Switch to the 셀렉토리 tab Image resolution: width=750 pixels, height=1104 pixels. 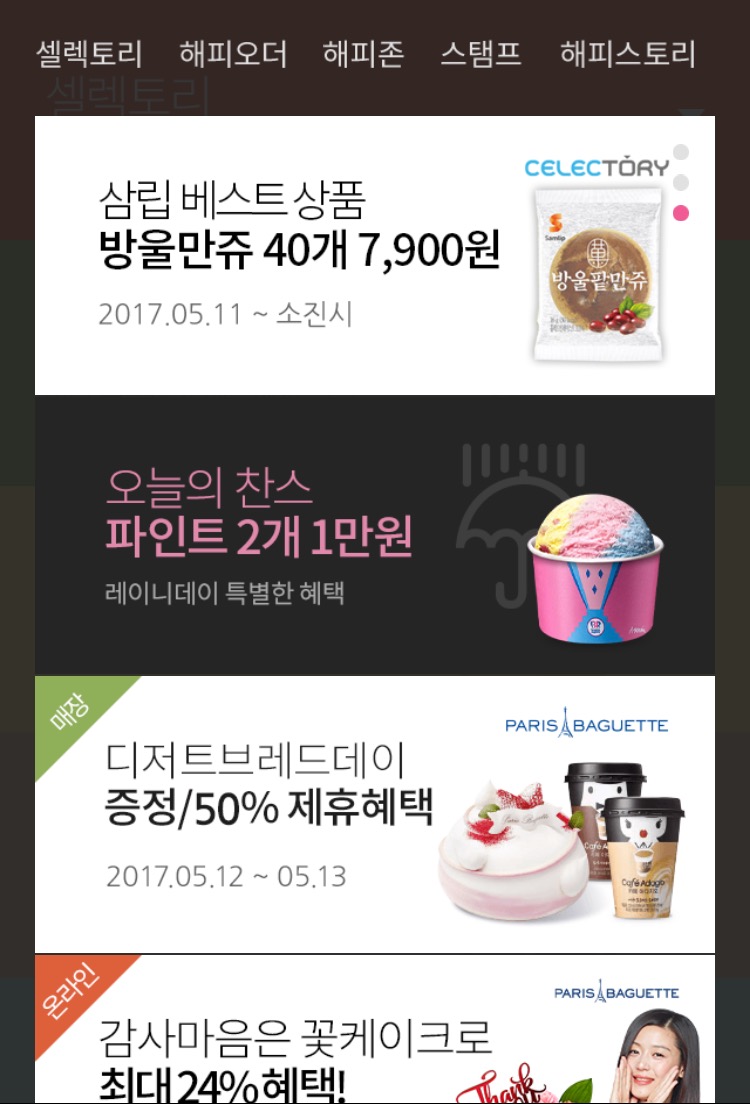(89, 53)
